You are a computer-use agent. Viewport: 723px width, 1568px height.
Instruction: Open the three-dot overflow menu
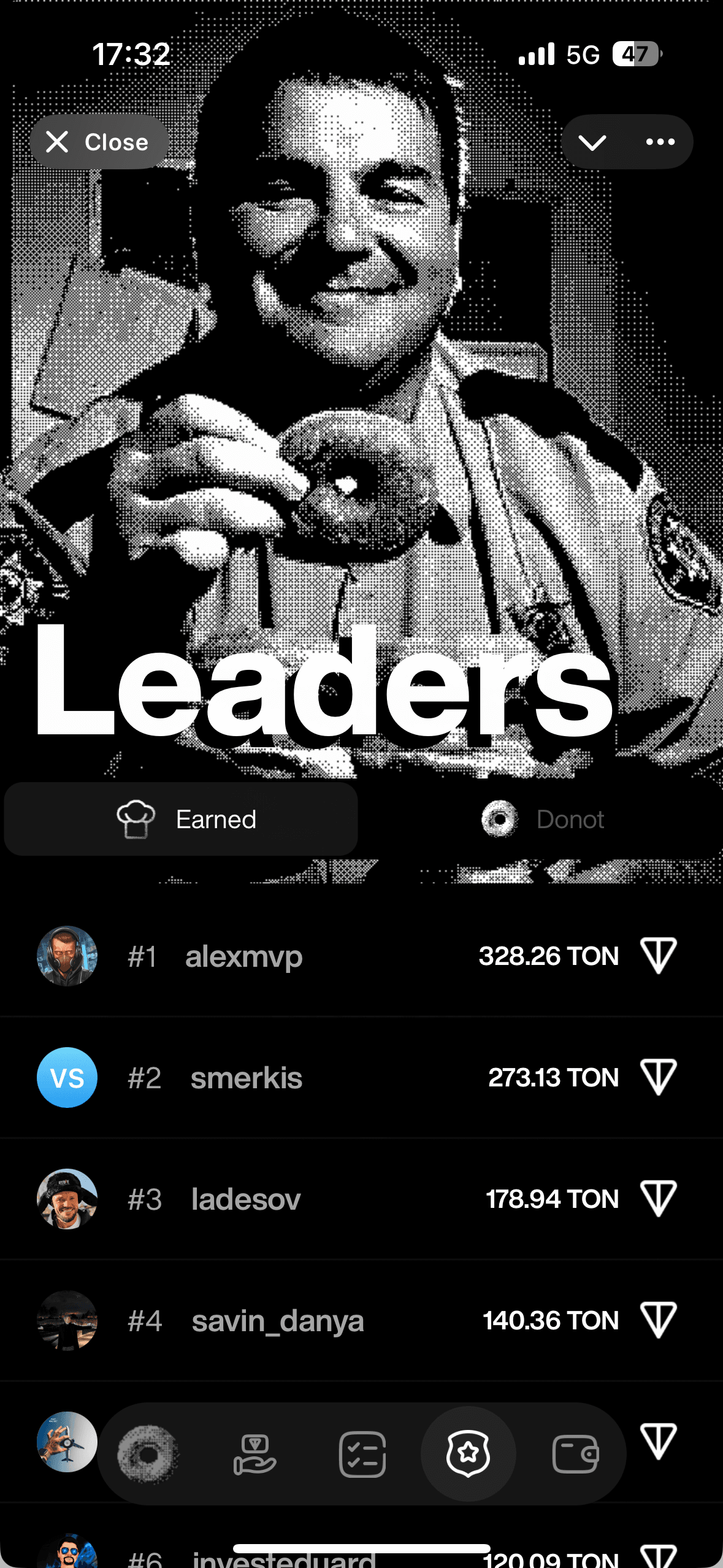pyautogui.click(x=660, y=142)
